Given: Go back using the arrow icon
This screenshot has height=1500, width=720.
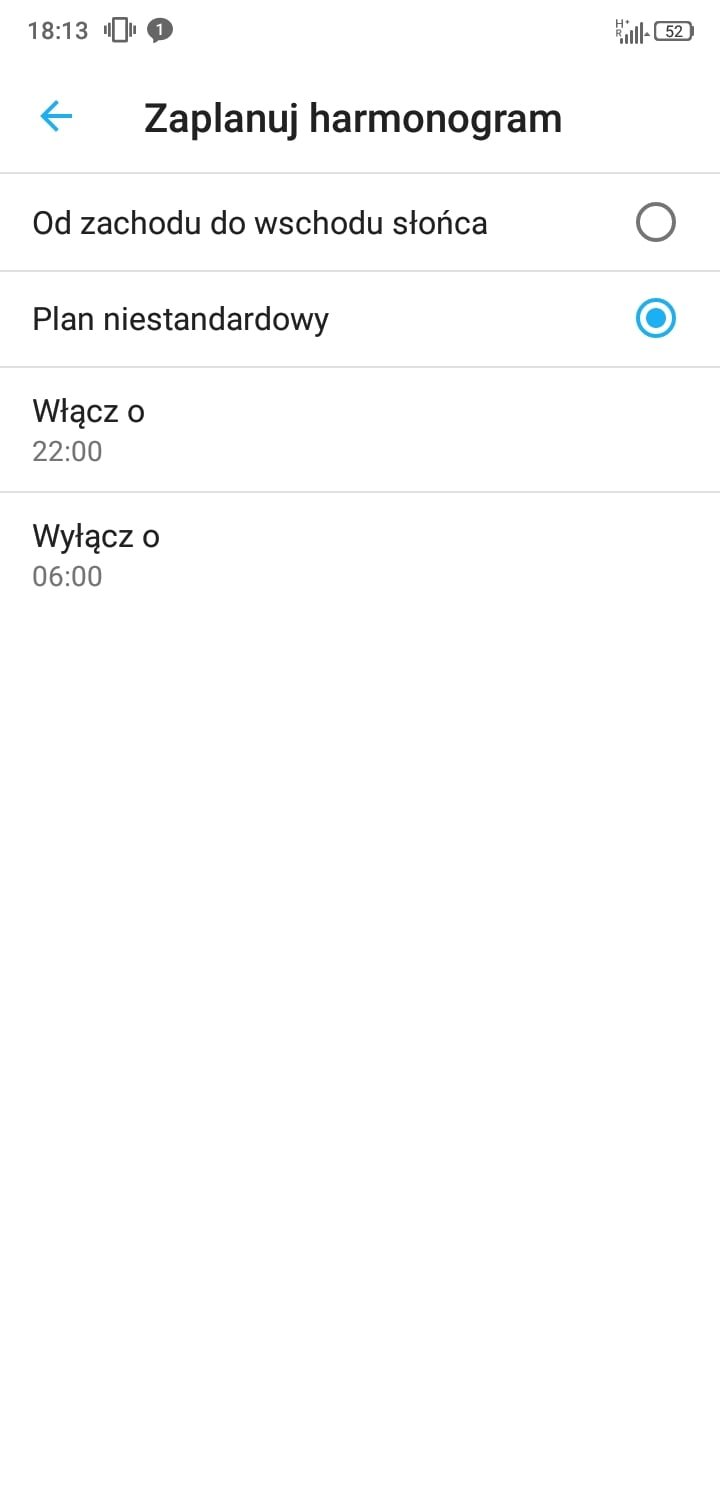Looking at the screenshot, I should (x=56, y=117).
